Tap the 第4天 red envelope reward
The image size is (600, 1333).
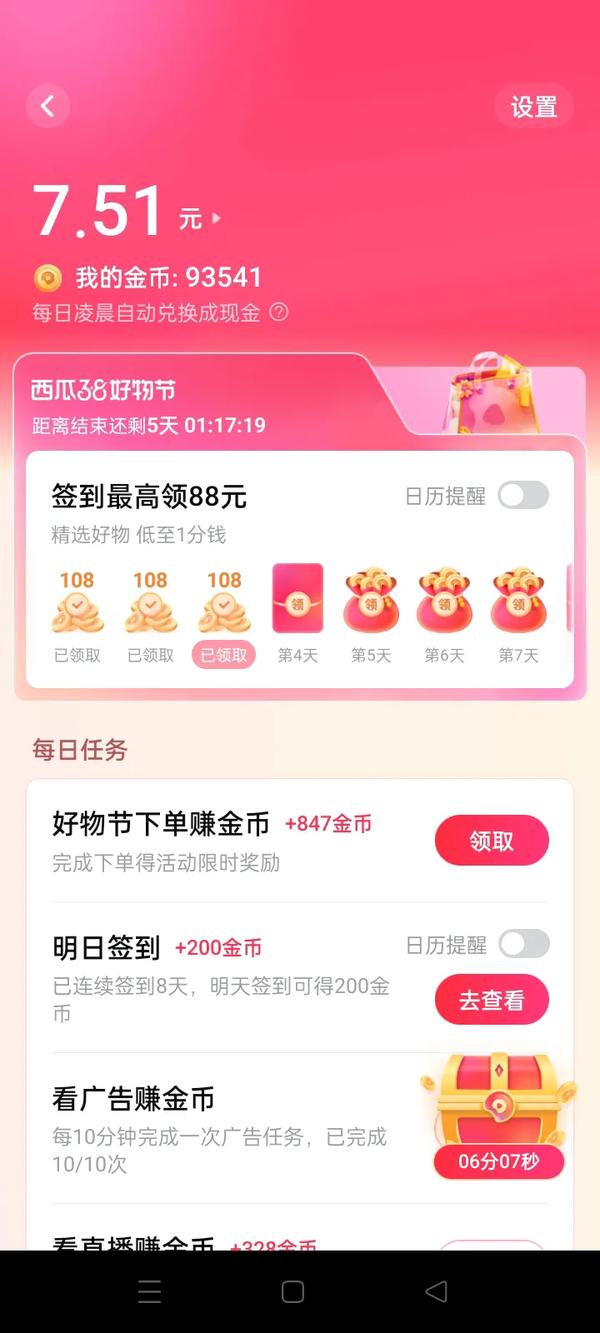click(298, 599)
